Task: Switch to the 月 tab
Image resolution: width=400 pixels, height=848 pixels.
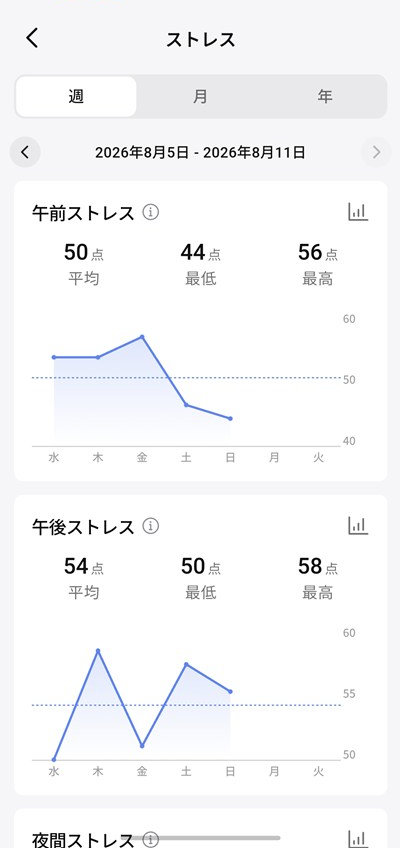Action: click(x=200, y=97)
